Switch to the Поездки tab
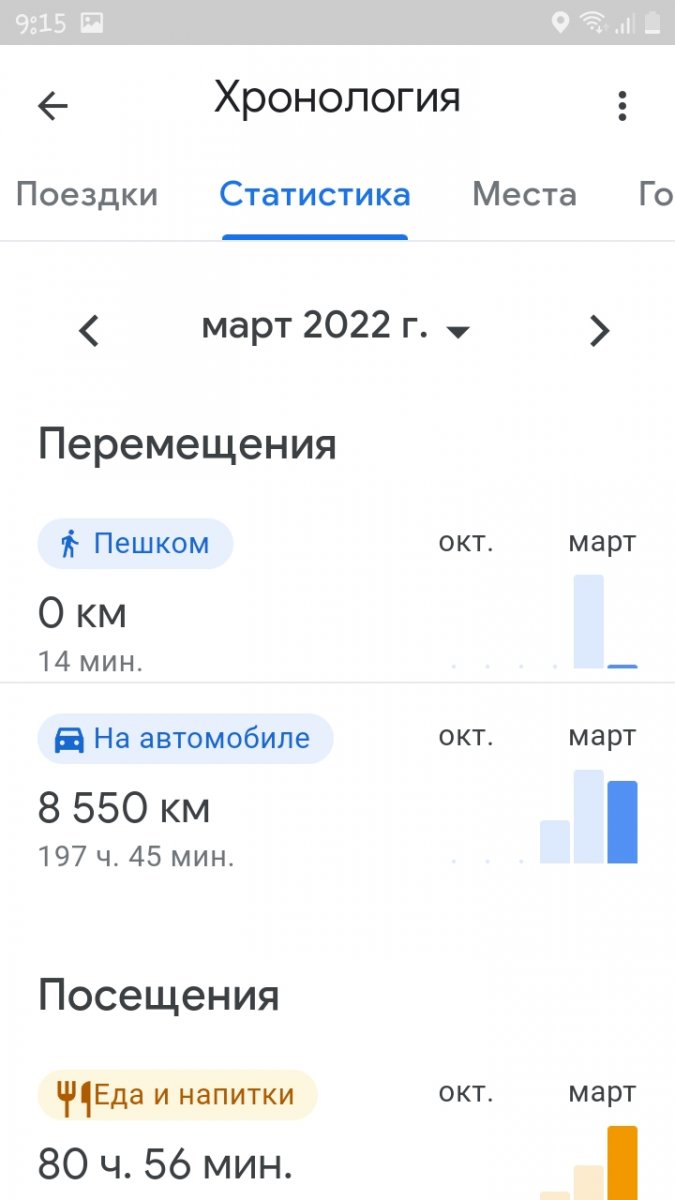675x1200 pixels. point(87,194)
